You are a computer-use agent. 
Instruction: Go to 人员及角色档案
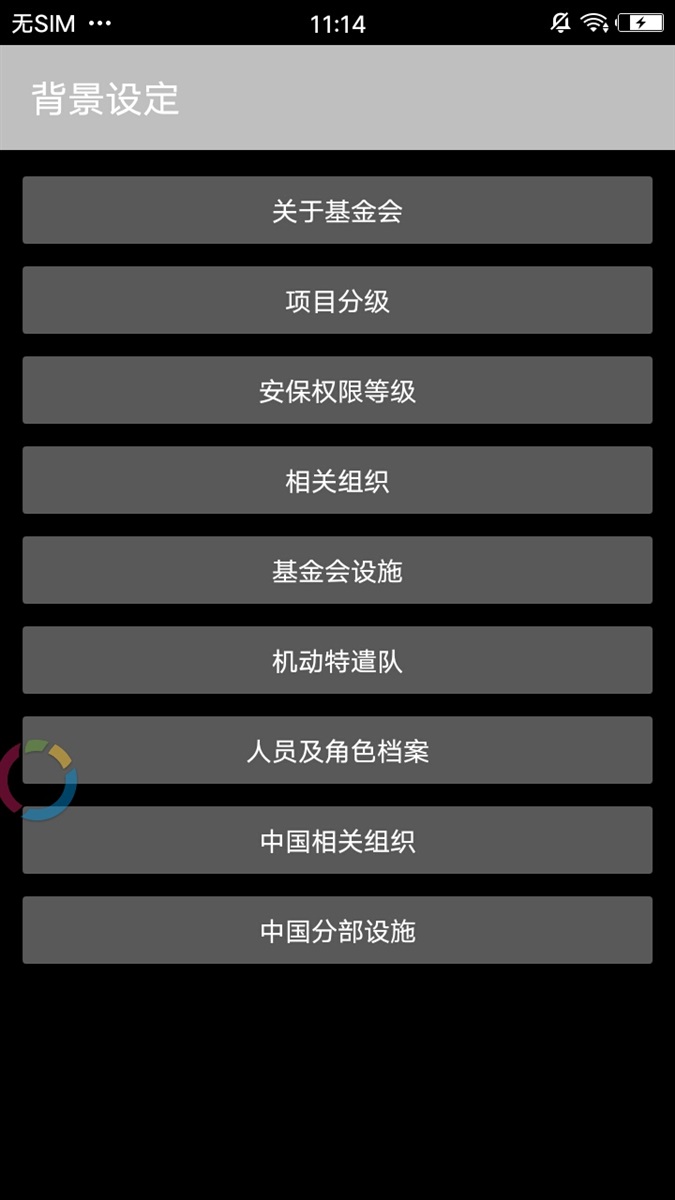(337, 750)
